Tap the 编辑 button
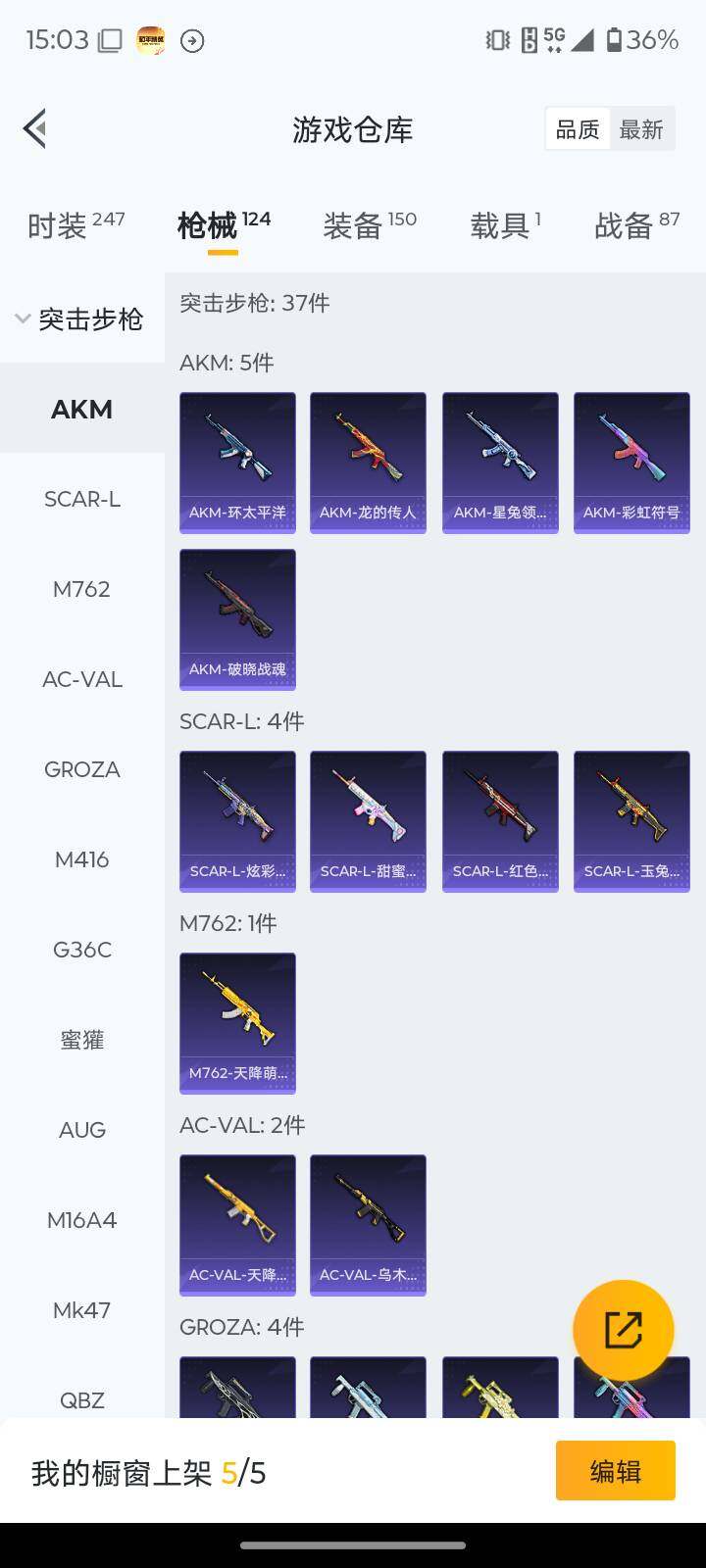The height and width of the screenshot is (1568, 706). (615, 1470)
